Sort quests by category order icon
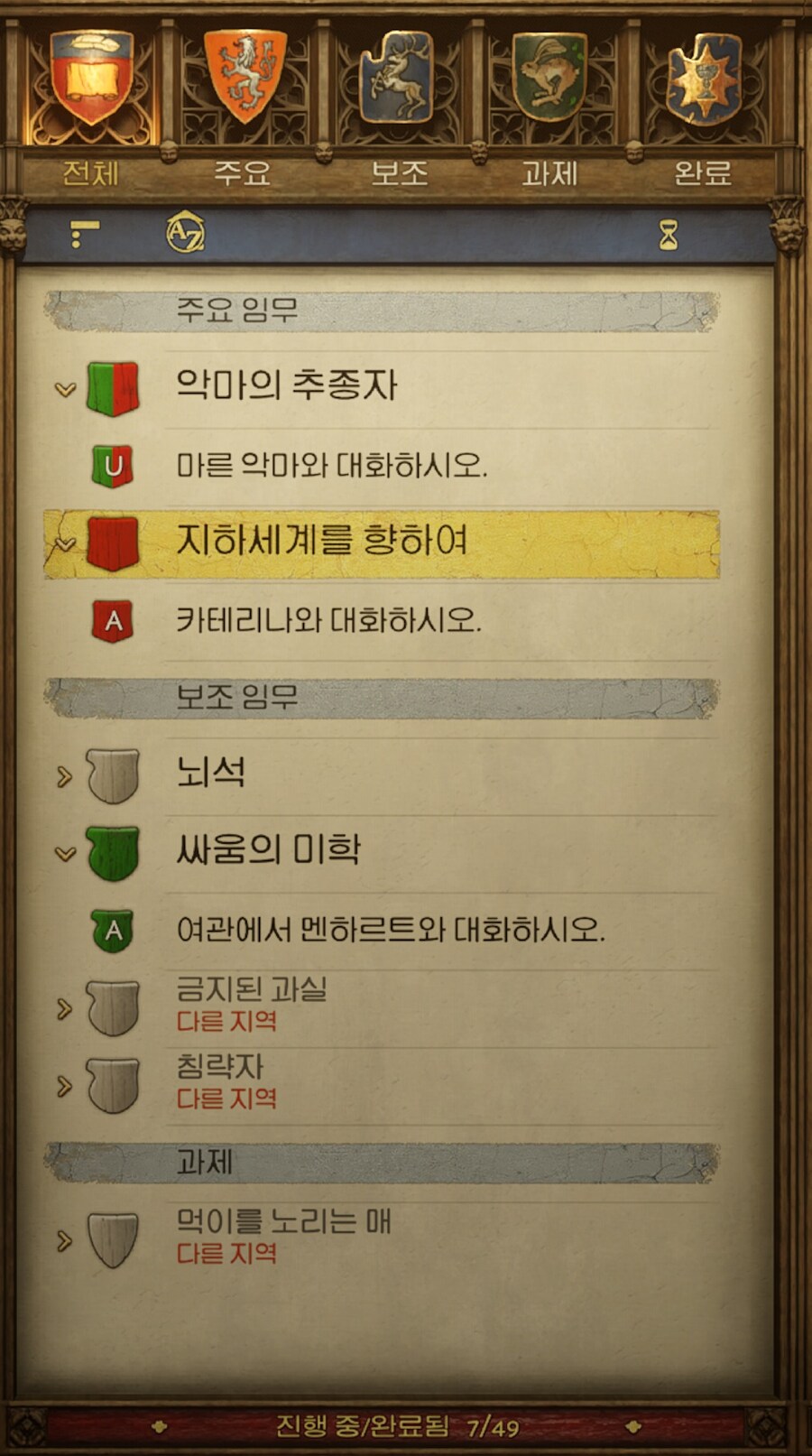812x1456 pixels. coord(84,235)
